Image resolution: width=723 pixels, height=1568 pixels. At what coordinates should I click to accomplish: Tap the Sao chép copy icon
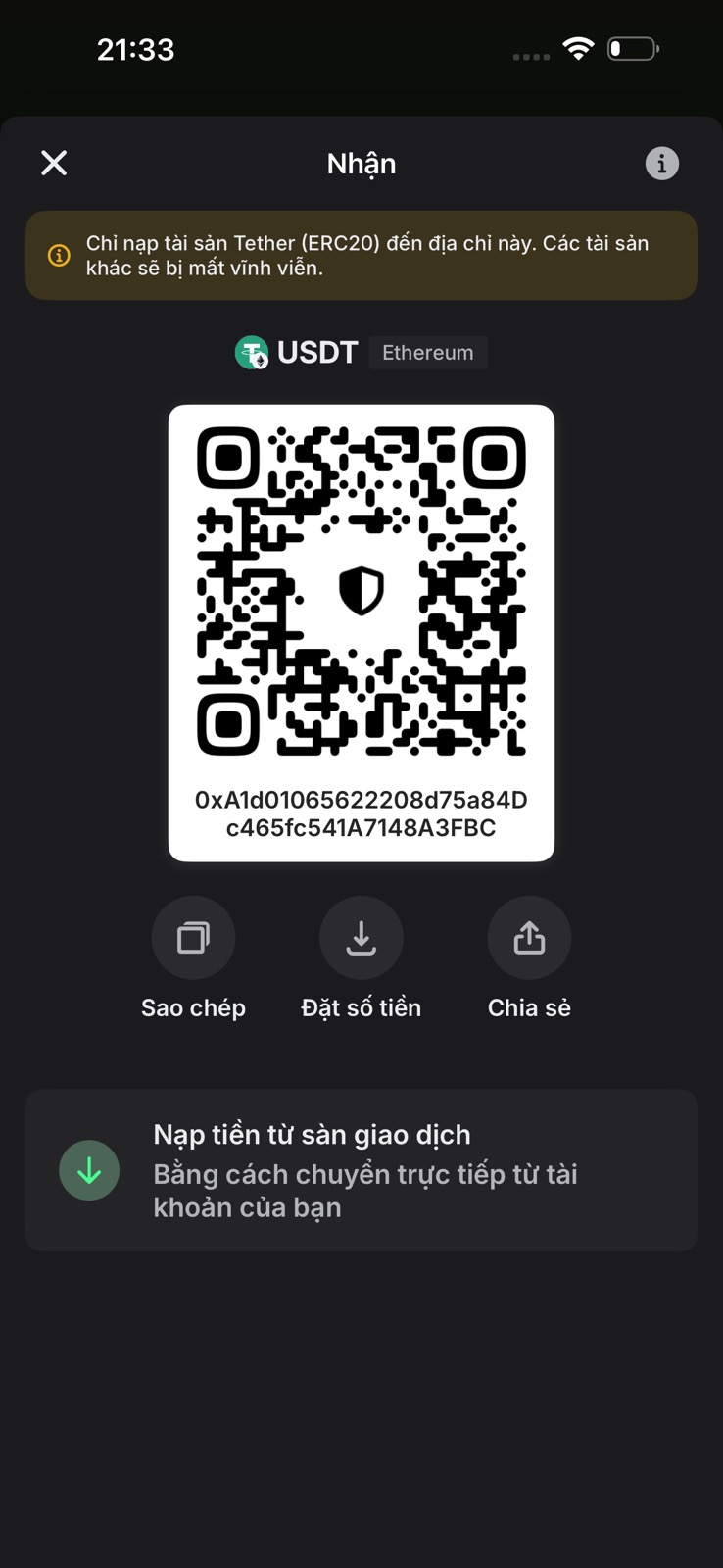[193, 937]
